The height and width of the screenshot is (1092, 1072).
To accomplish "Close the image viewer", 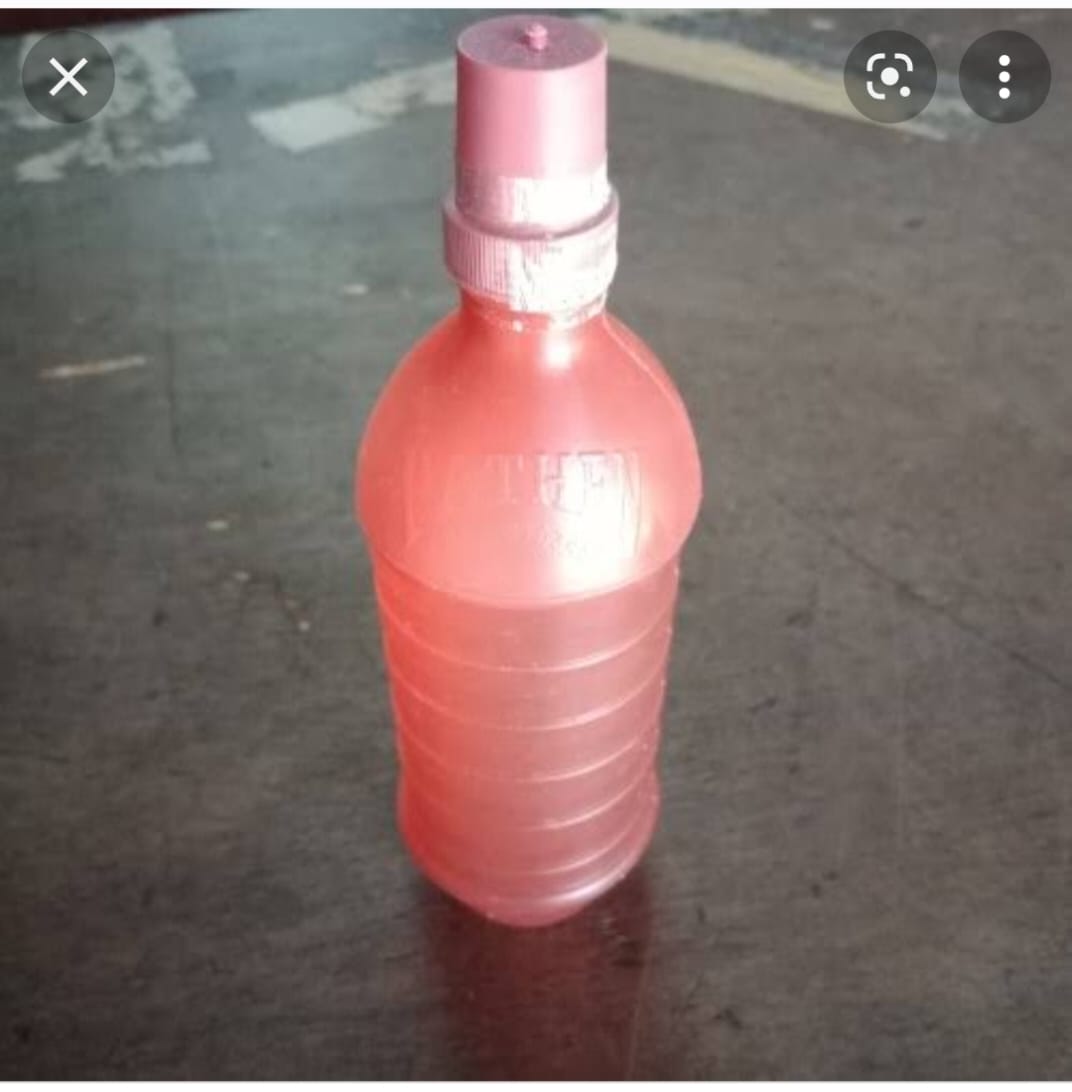I will [x=68, y=77].
